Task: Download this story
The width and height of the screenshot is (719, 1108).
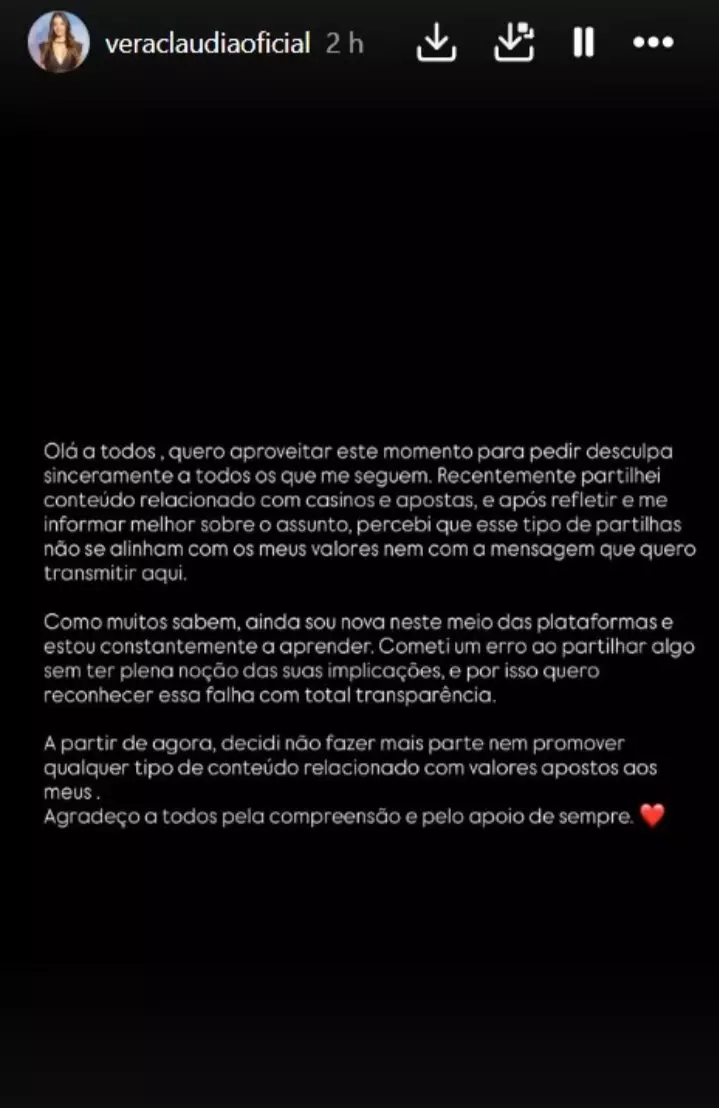Action: point(436,42)
